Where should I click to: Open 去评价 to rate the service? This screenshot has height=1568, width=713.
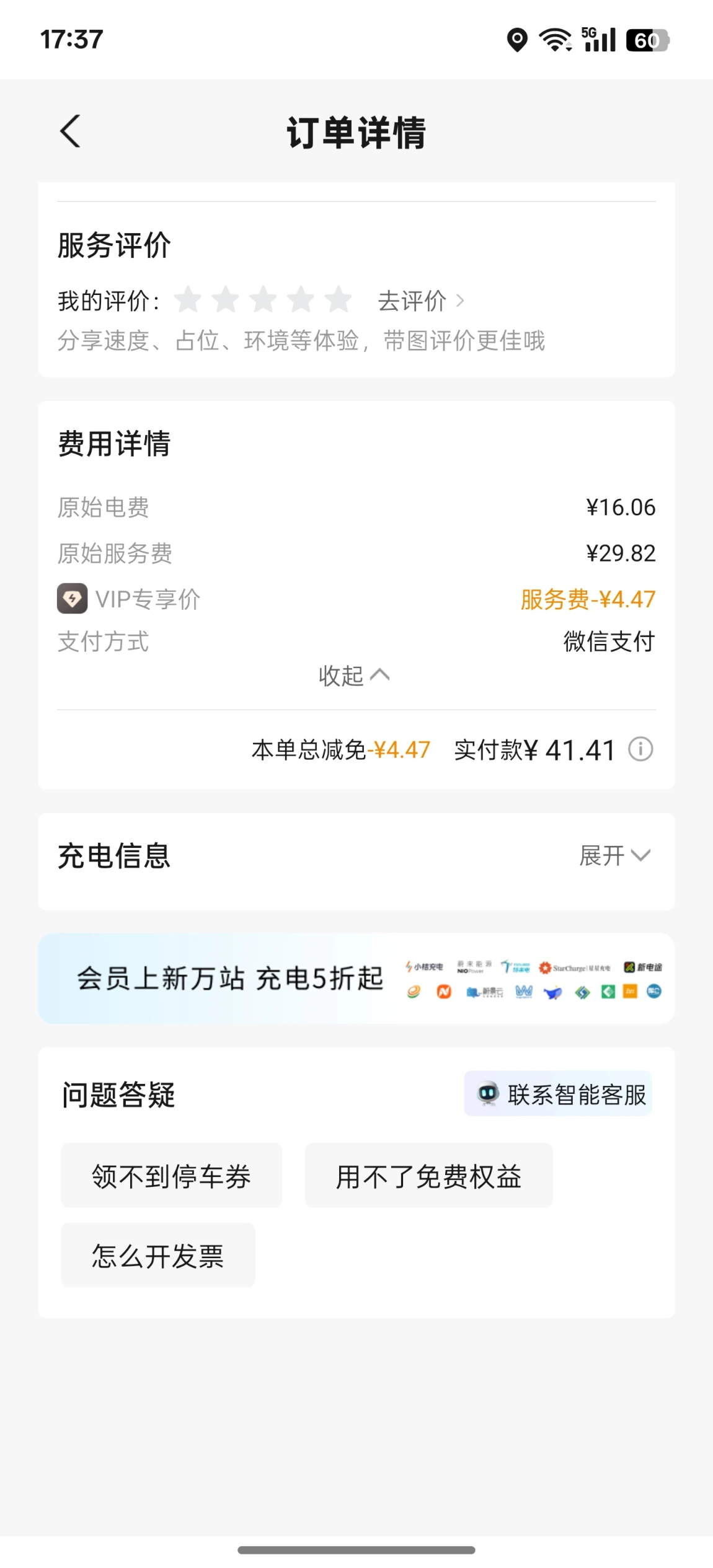(421, 301)
